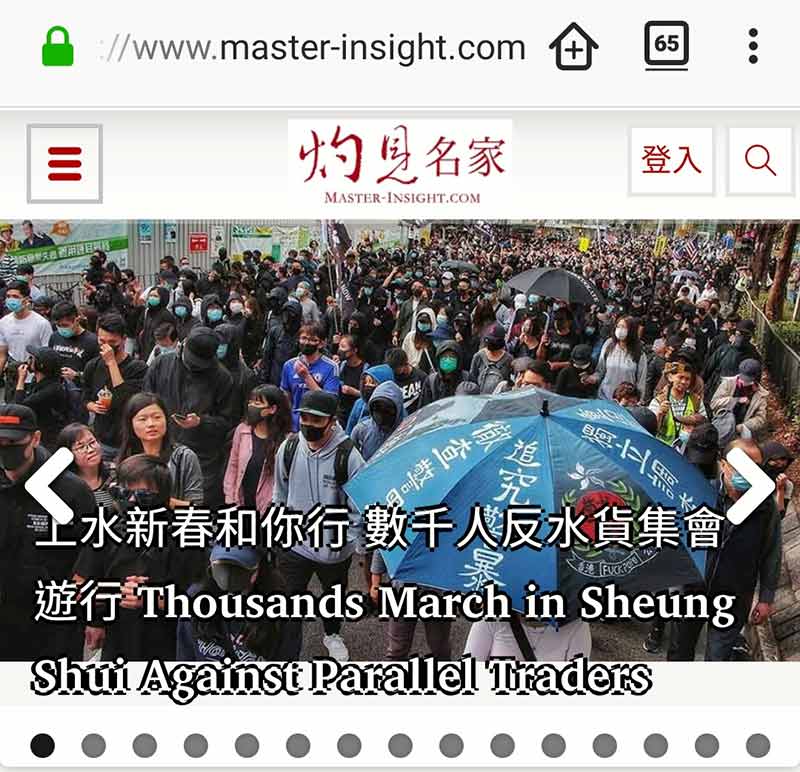Go to the next carousel slide
Viewport: 800px width, 772px height.
pos(750,485)
